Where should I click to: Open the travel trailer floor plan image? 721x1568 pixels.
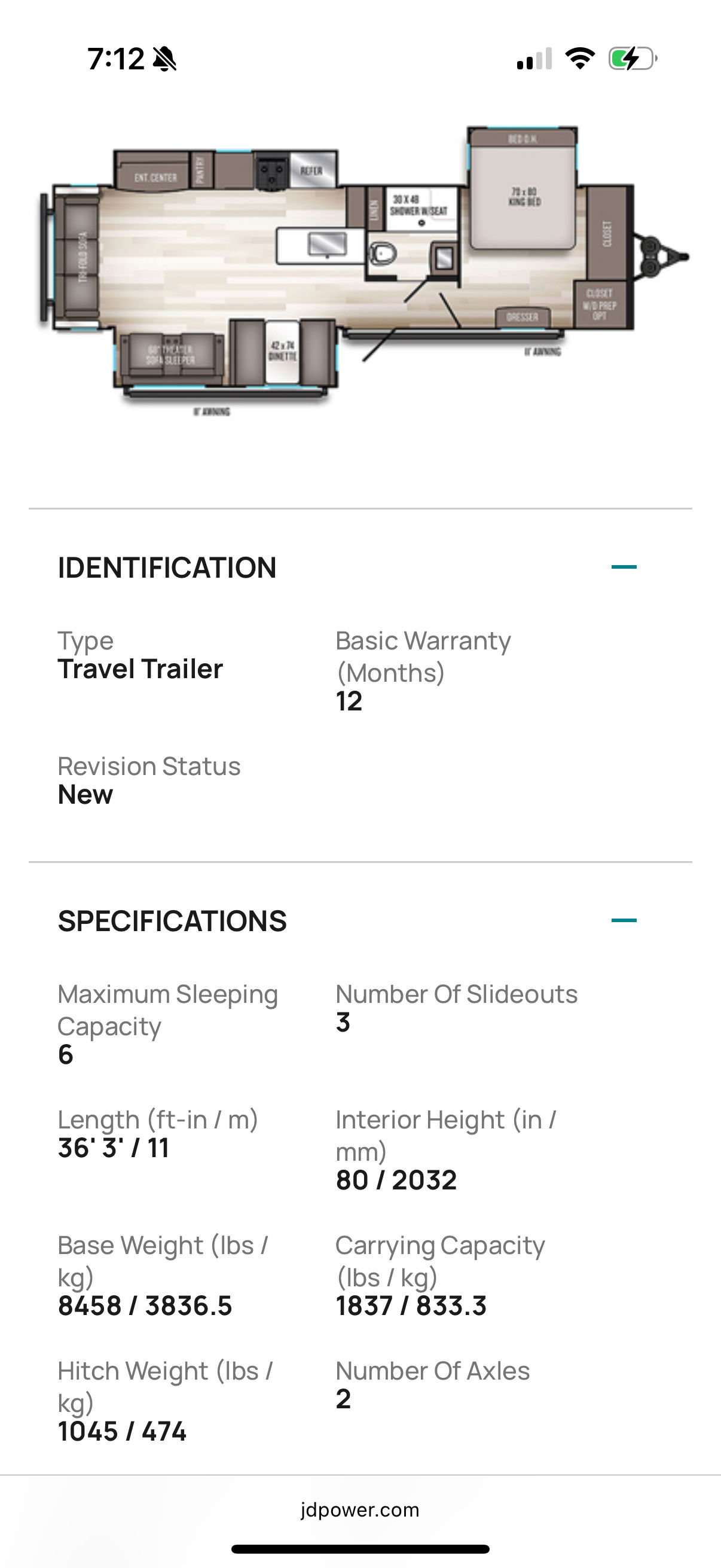click(363, 268)
